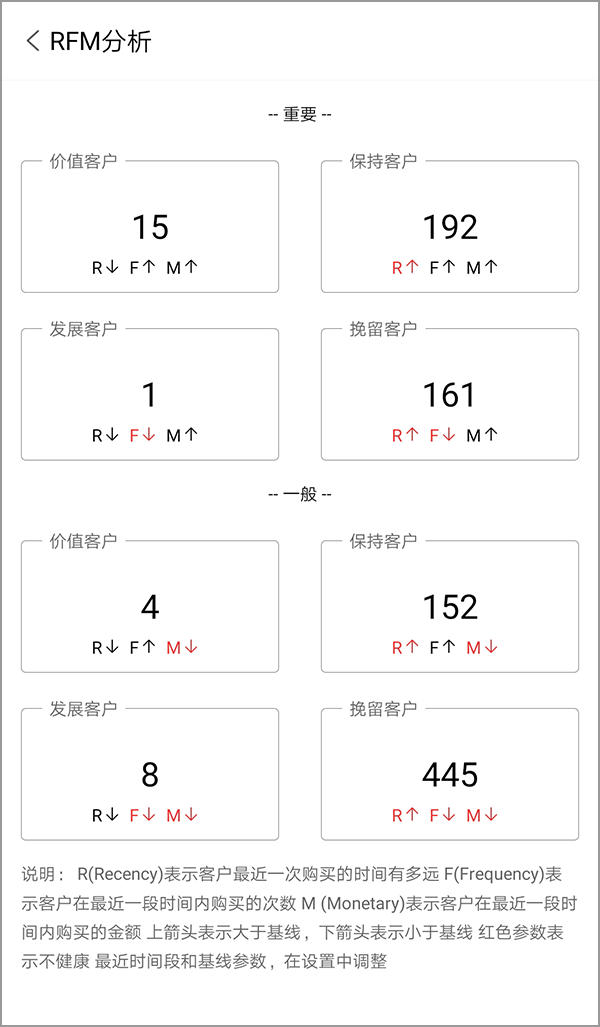
Task: Open 重要 价值客户 card showing 15
Action: tap(150, 227)
